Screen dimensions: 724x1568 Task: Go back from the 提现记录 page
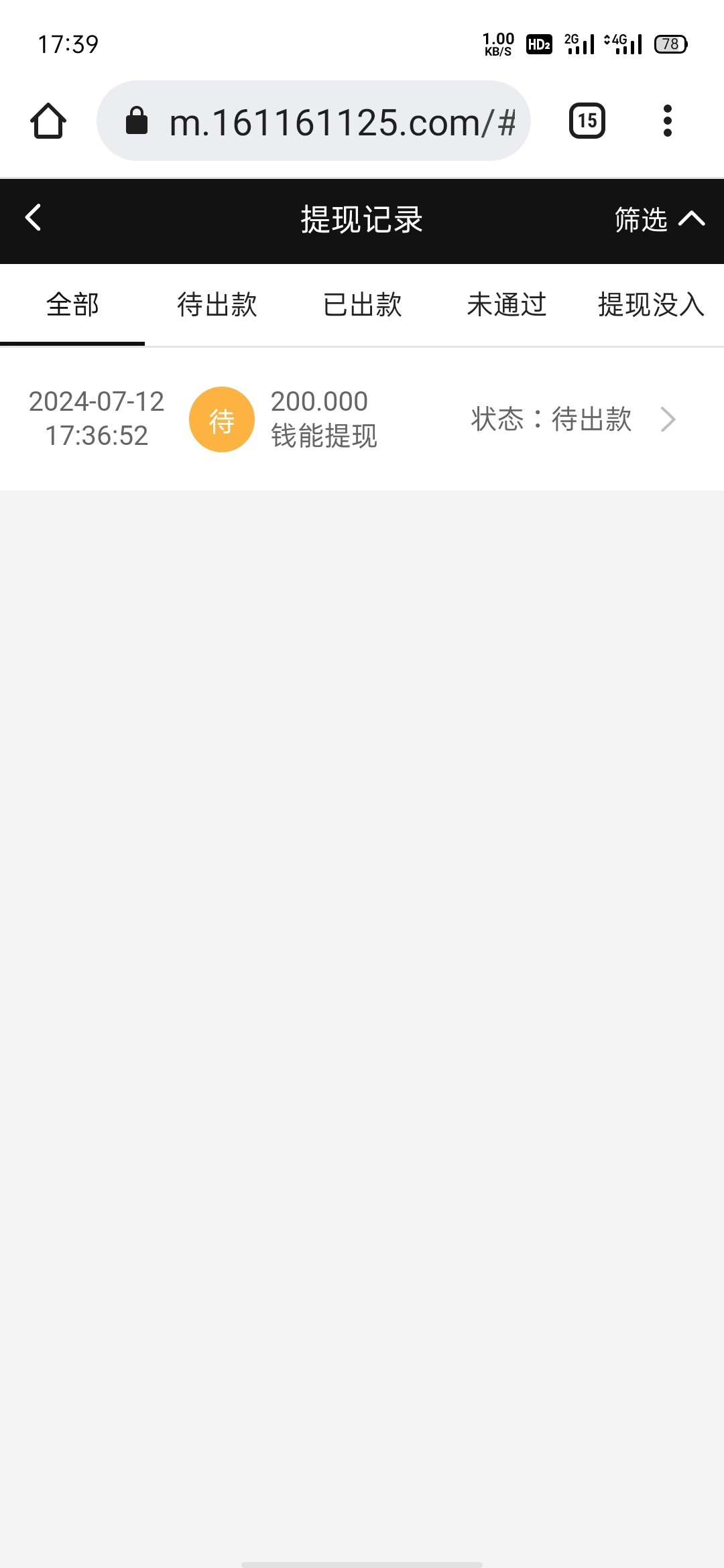pyautogui.click(x=34, y=218)
